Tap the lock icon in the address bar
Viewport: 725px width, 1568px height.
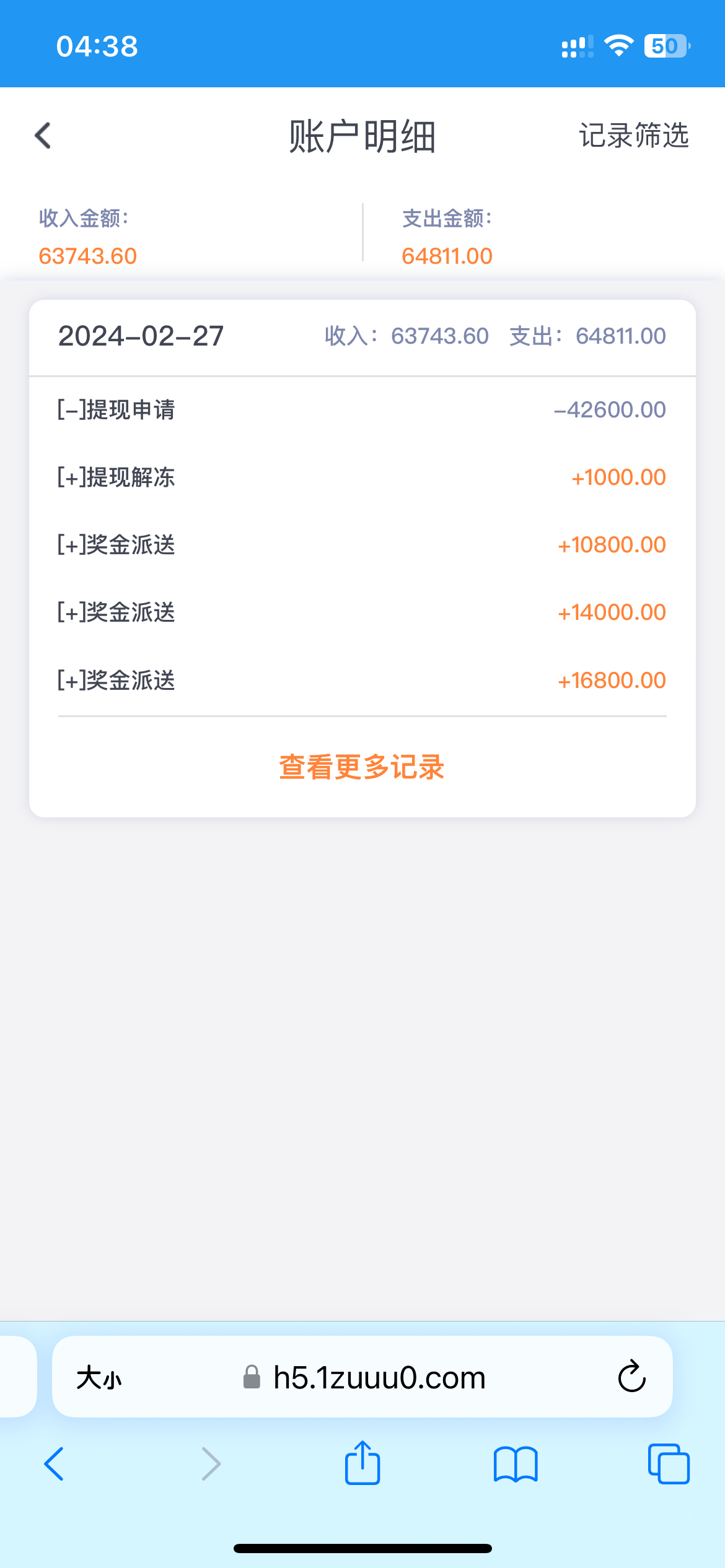pyautogui.click(x=250, y=1377)
